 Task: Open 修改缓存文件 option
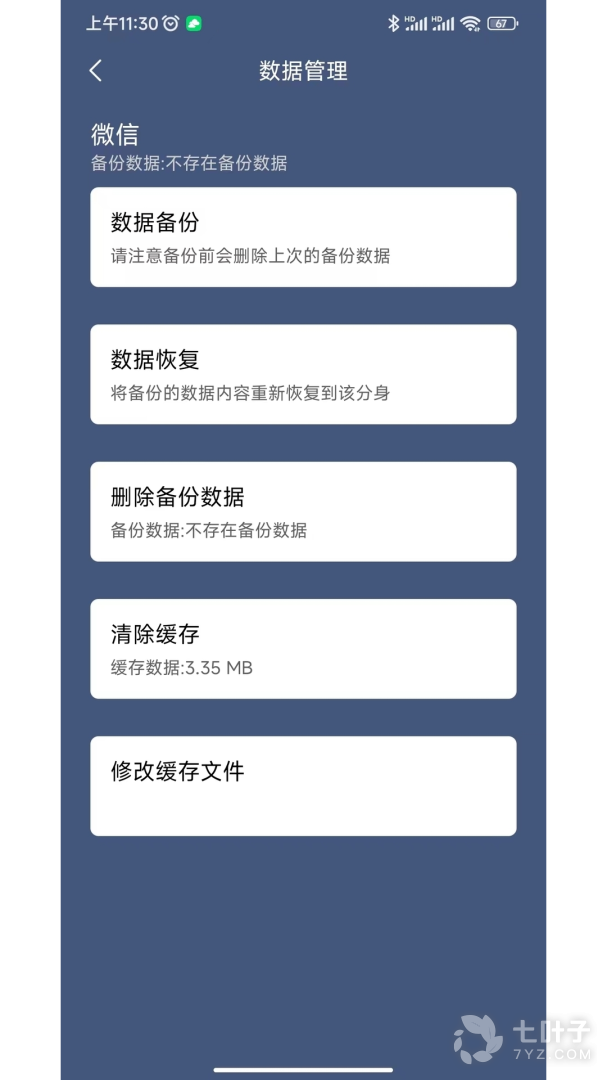click(x=303, y=785)
